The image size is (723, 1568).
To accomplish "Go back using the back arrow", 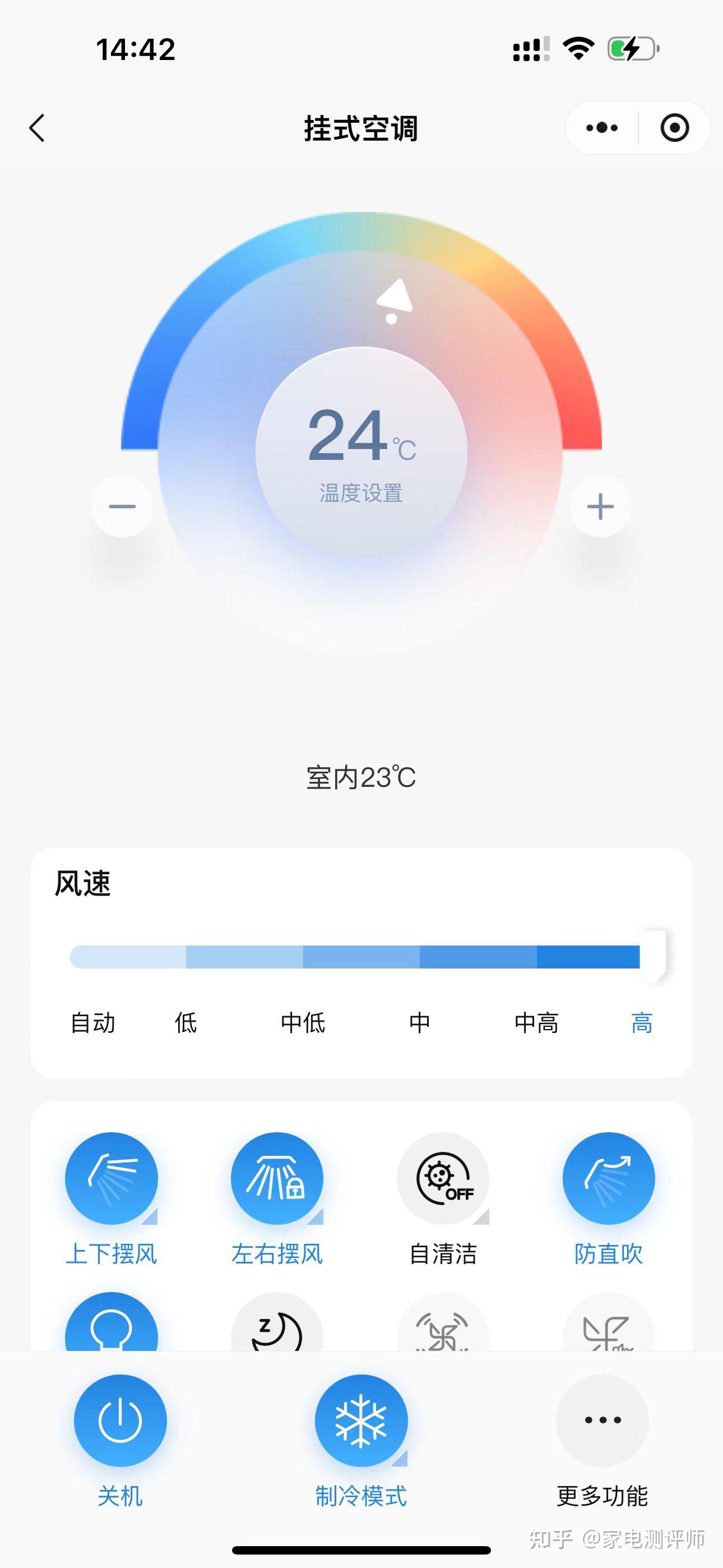I will 37,128.
